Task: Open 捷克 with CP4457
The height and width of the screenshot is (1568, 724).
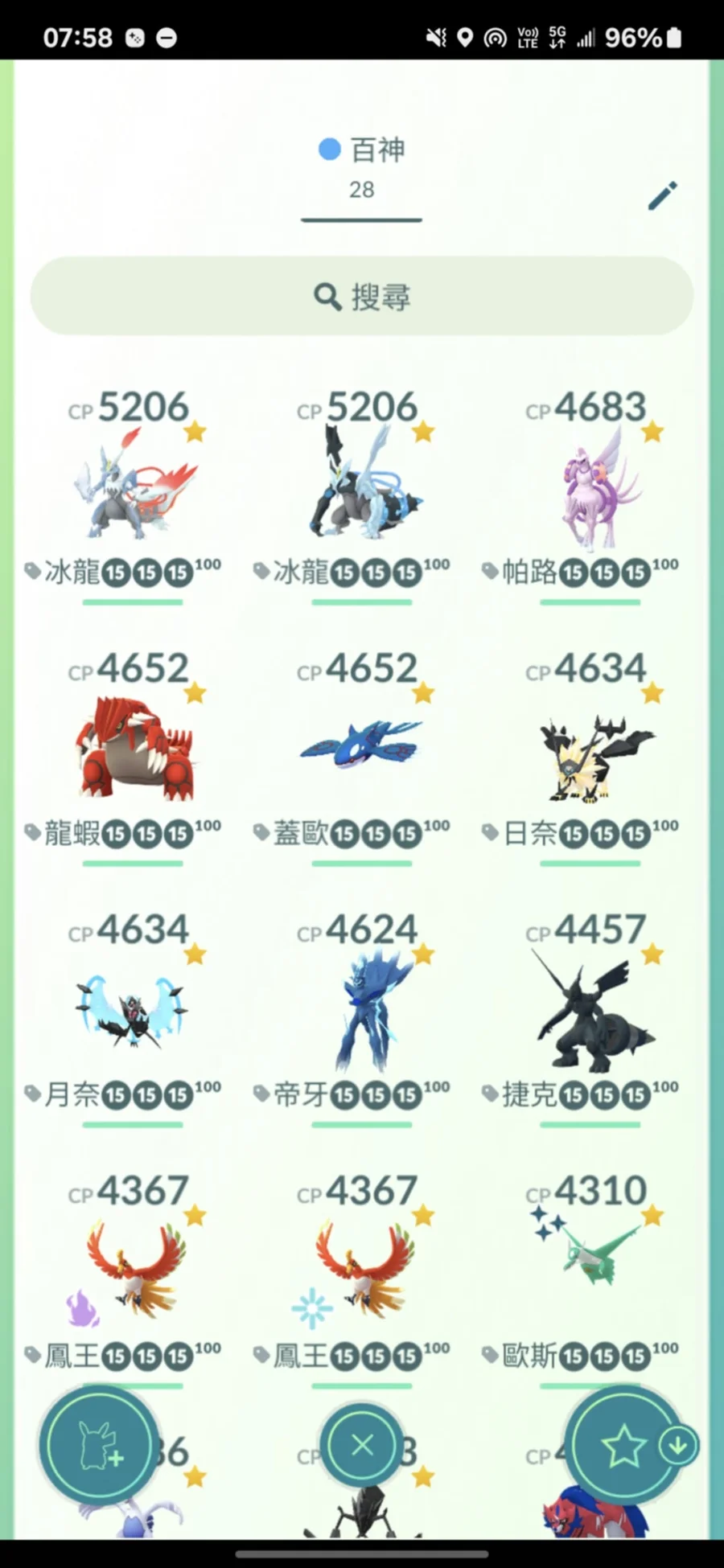Action: (x=590, y=1009)
